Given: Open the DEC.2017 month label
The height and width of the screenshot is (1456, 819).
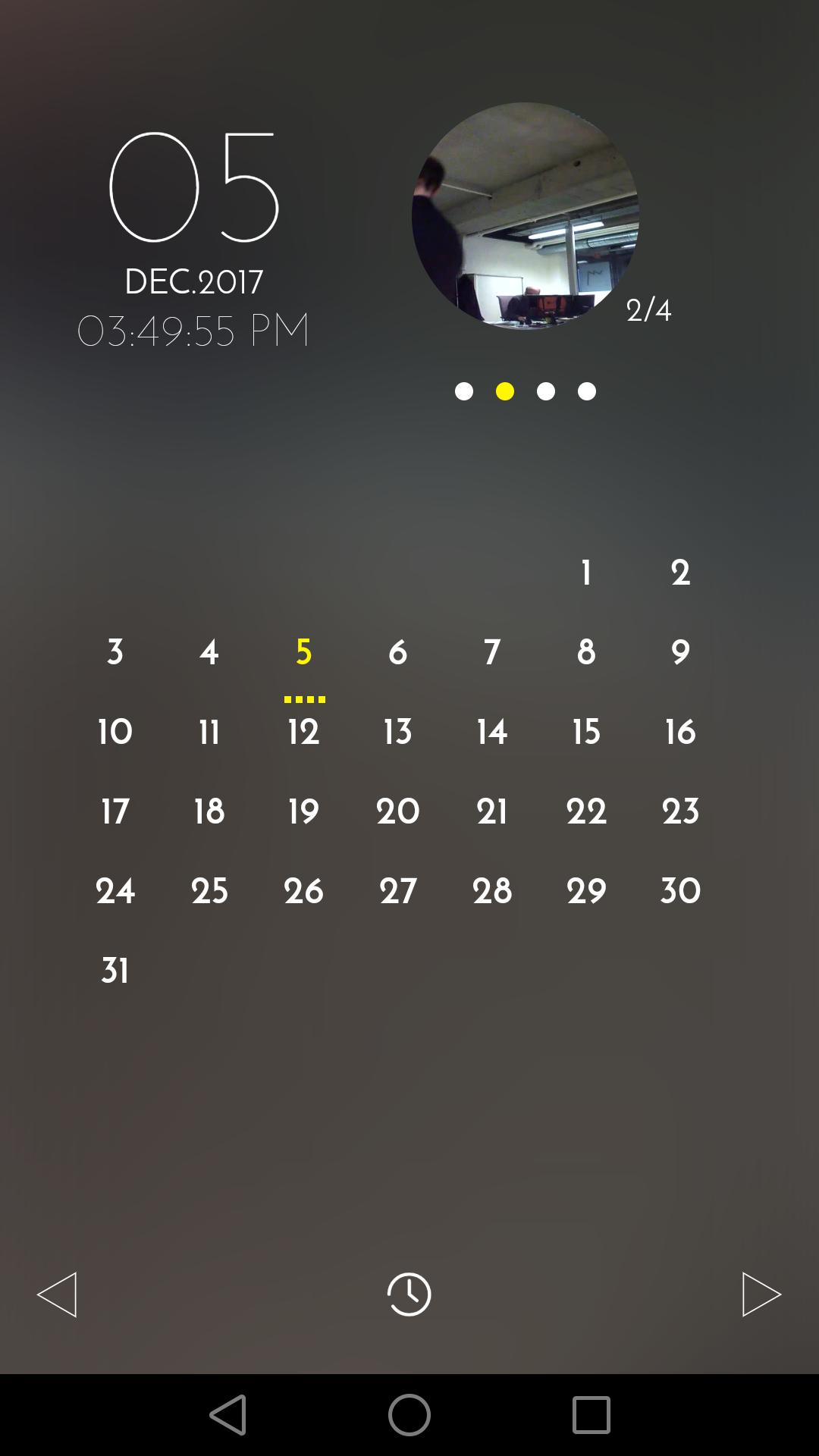Looking at the screenshot, I should [x=193, y=281].
